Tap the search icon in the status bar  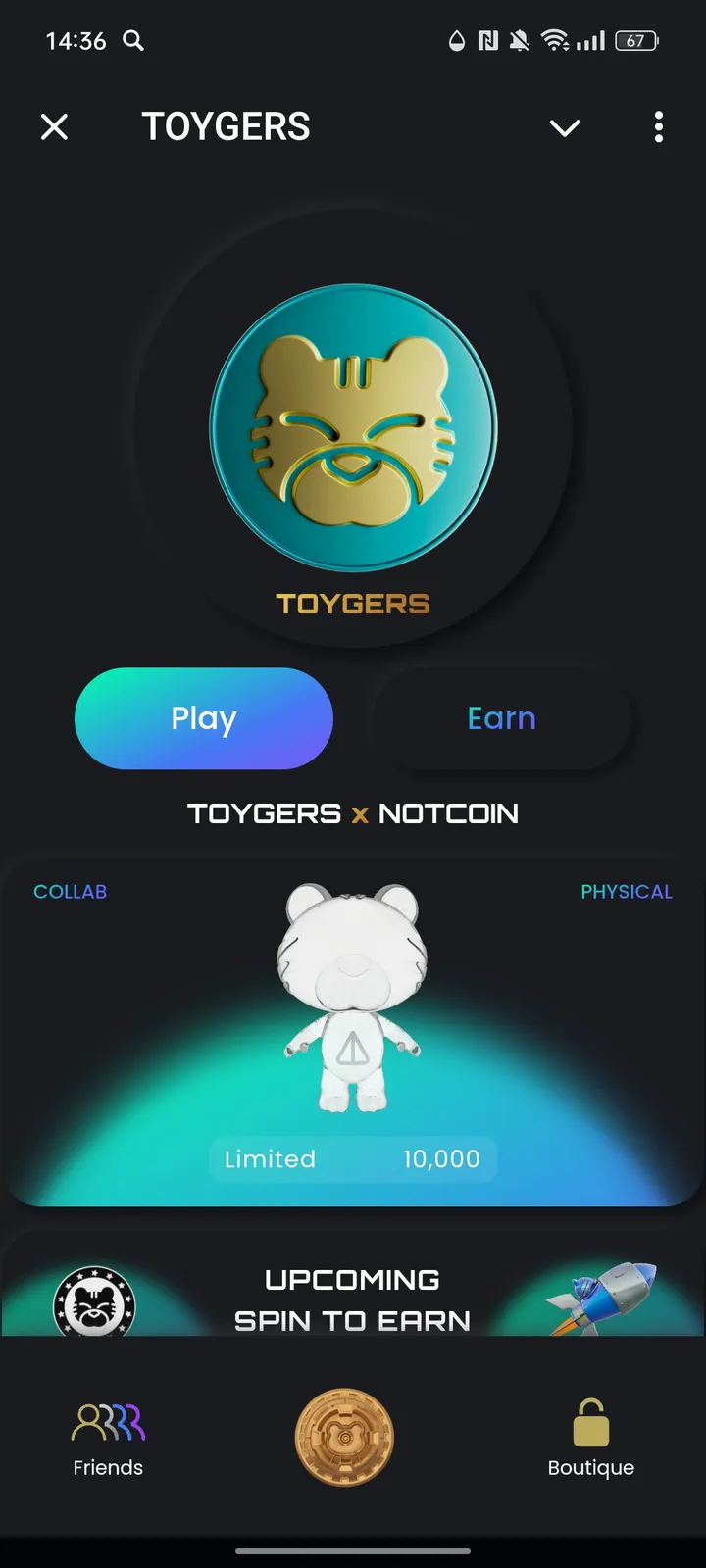132,40
